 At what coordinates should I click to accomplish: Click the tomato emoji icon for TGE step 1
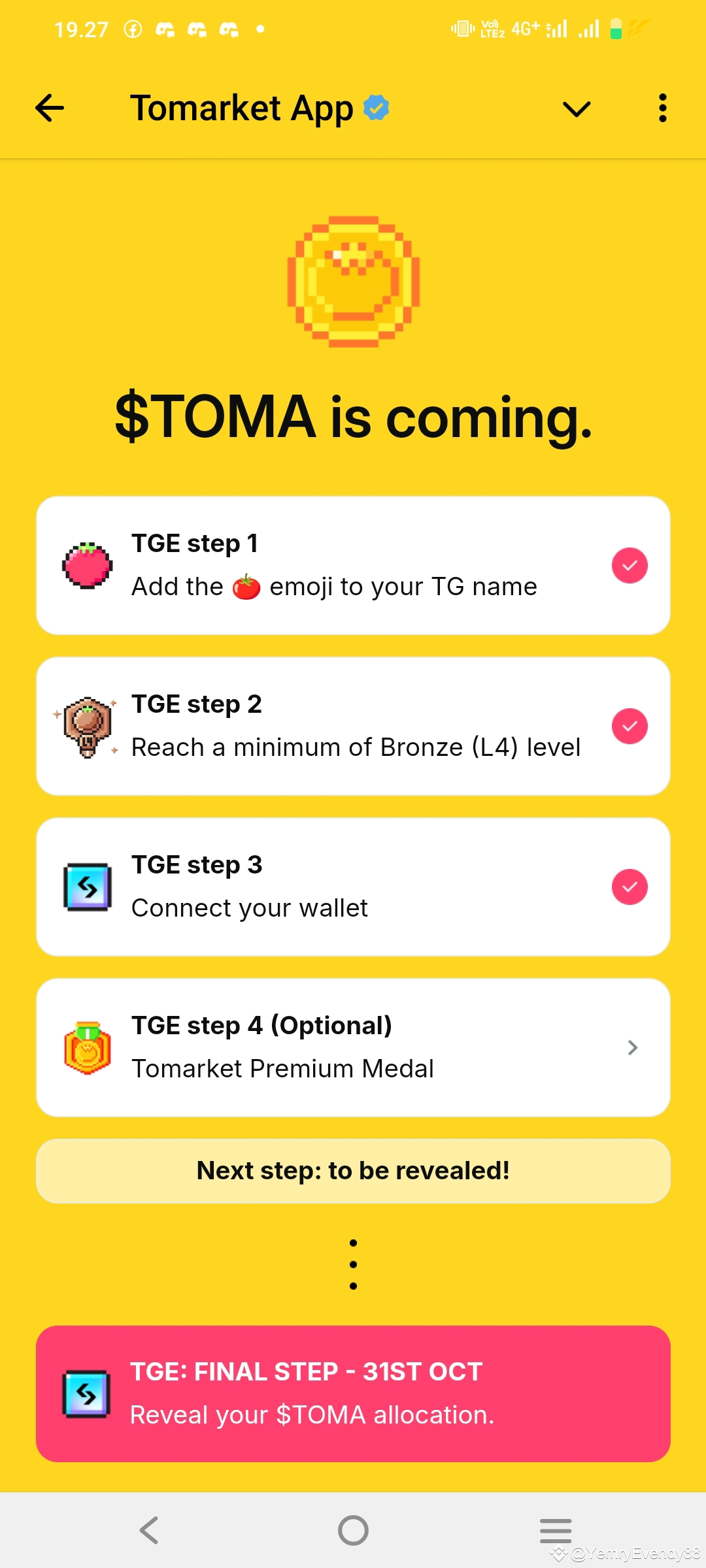pos(87,566)
